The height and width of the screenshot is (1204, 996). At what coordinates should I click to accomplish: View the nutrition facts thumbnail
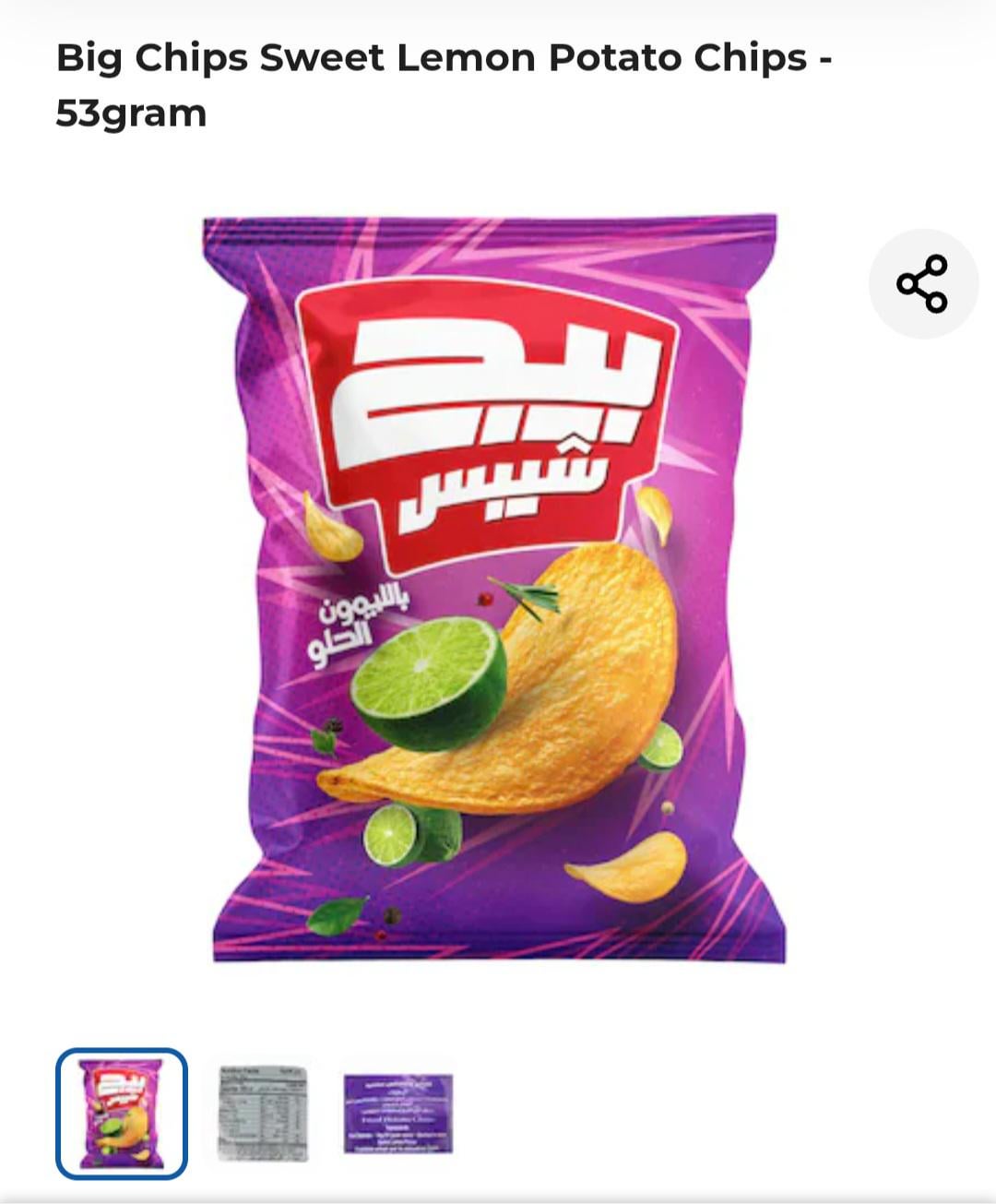click(263, 1114)
